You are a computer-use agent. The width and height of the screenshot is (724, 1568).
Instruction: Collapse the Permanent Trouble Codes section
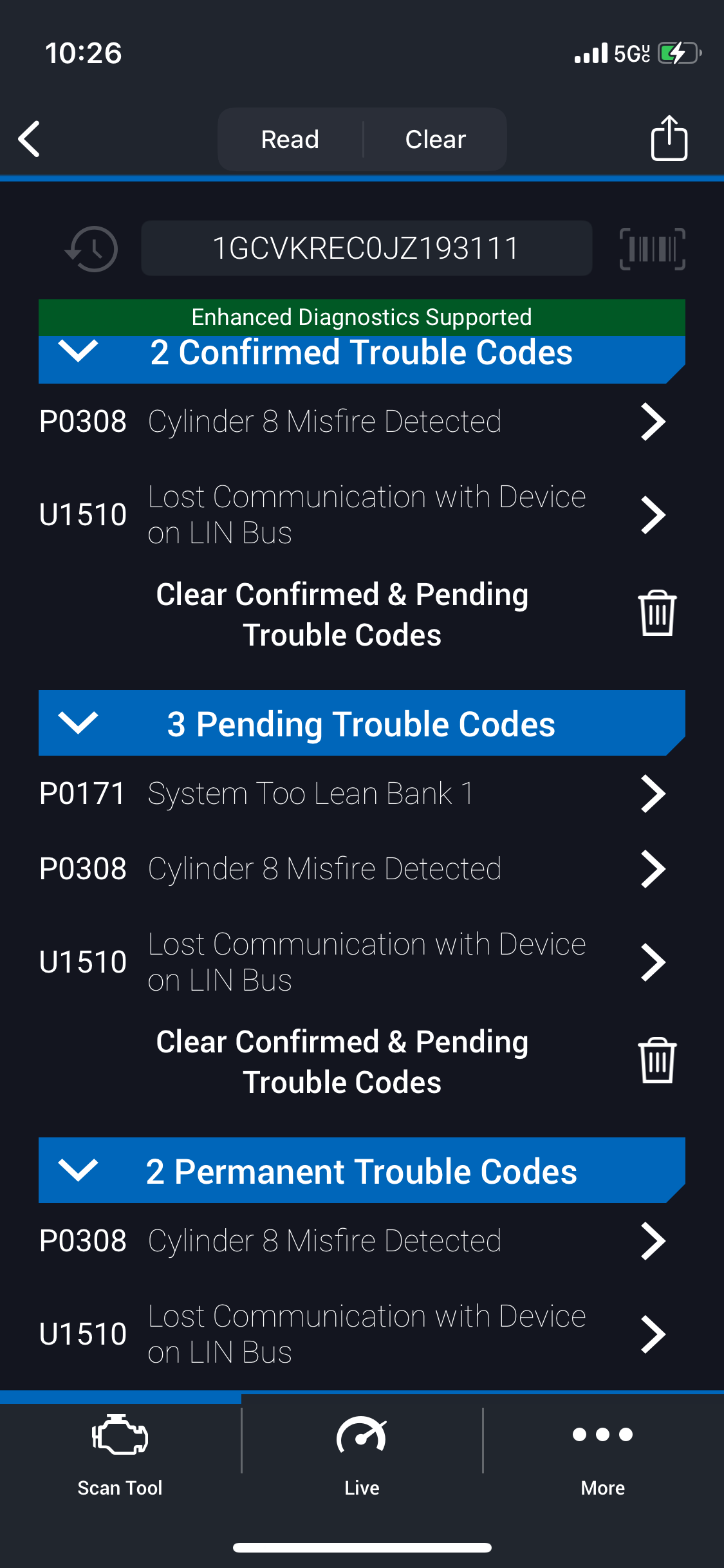tap(78, 1170)
